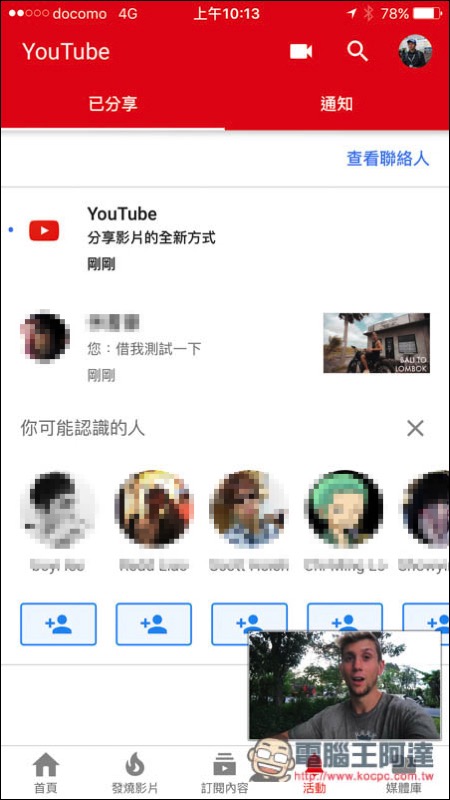The height and width of the screenshot is (800, 450).
Task: Open the video camera upload icon
Action: (x=301, y=52)
